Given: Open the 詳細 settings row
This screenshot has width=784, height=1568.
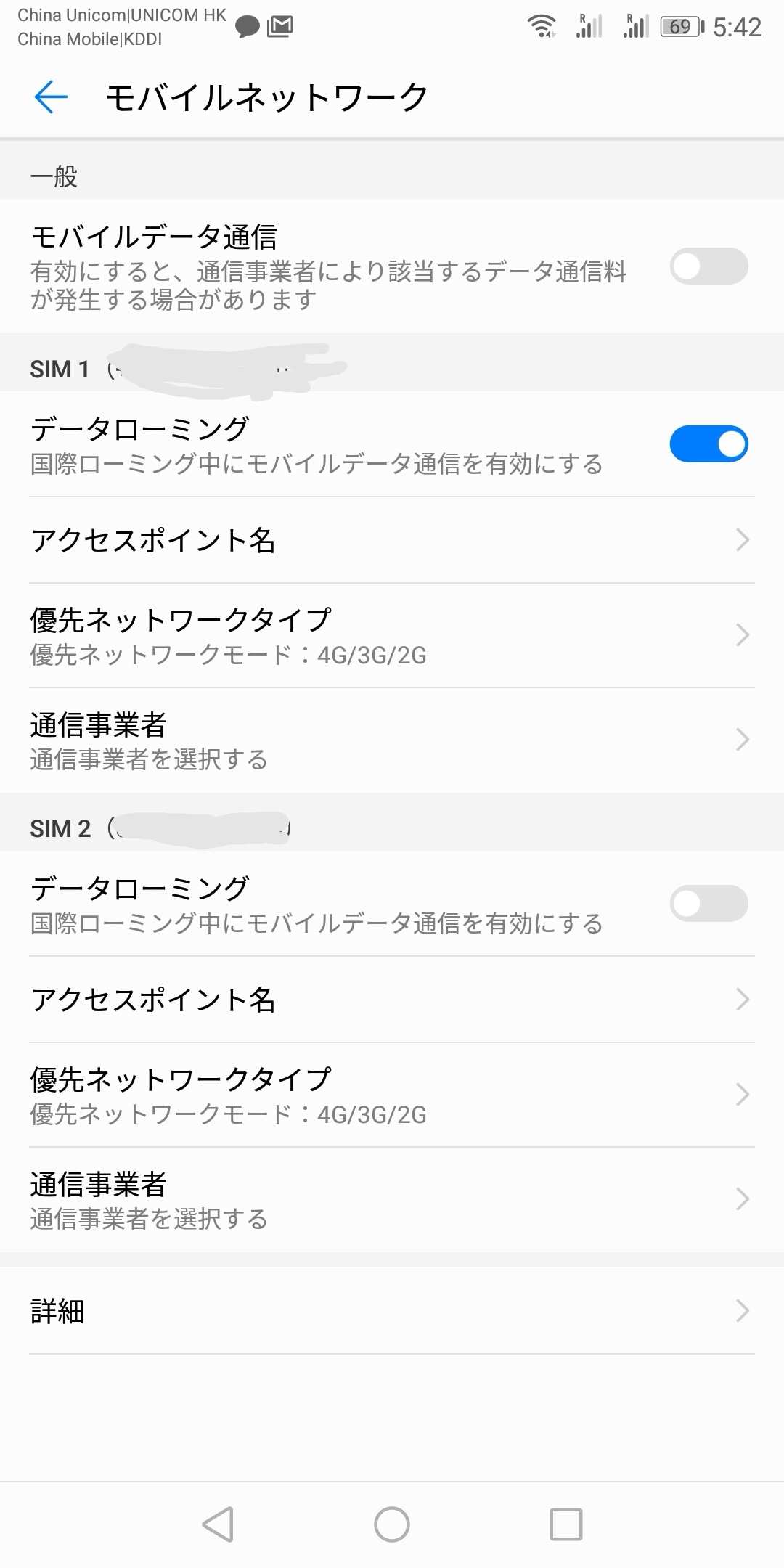Looking at the screenshot, I should tap(392, 1311).
